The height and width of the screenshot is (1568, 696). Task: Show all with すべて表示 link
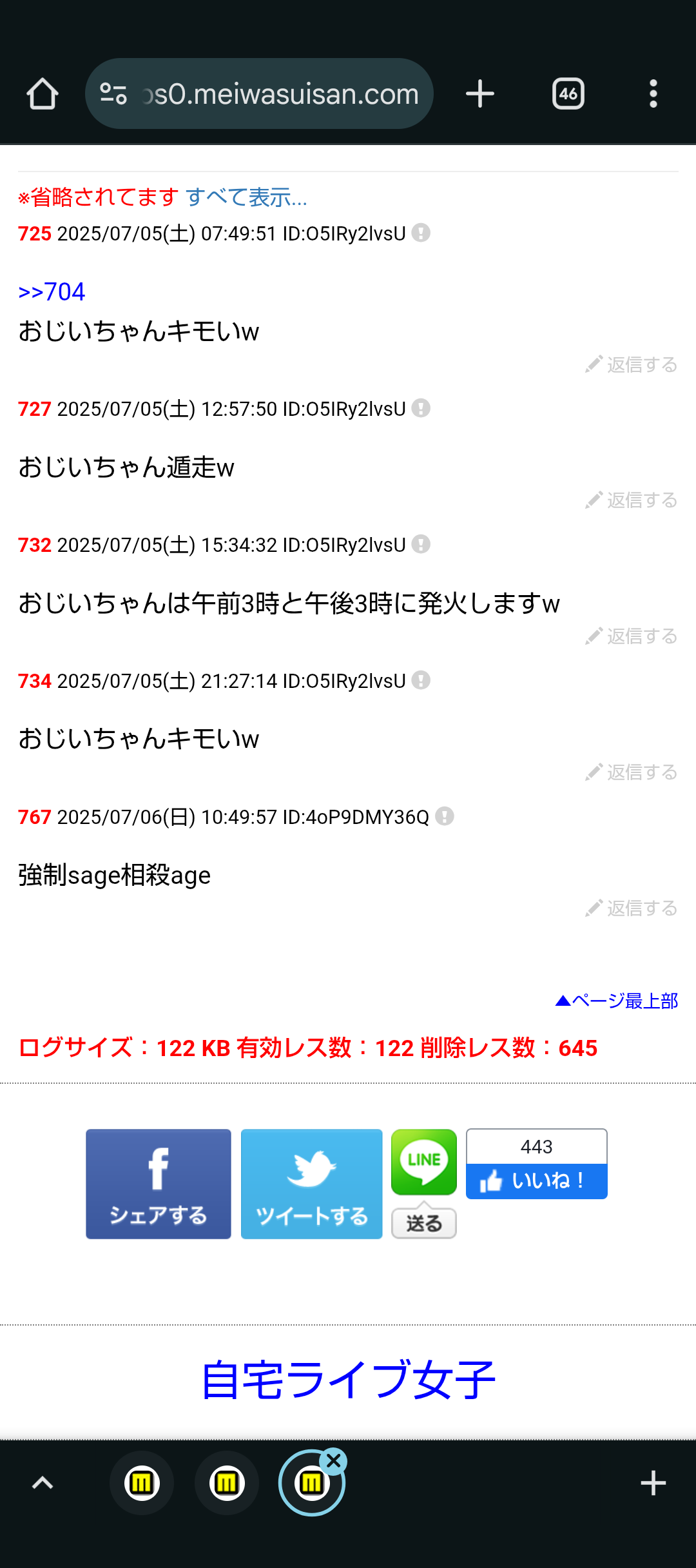tap(247, 197)
